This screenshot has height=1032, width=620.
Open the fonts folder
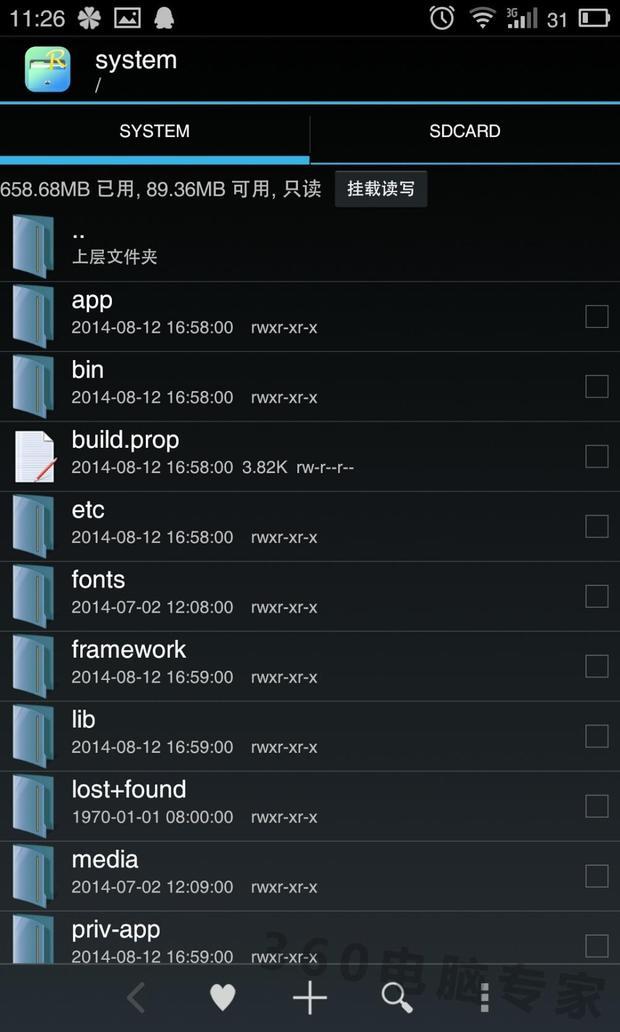pos(98,580)
